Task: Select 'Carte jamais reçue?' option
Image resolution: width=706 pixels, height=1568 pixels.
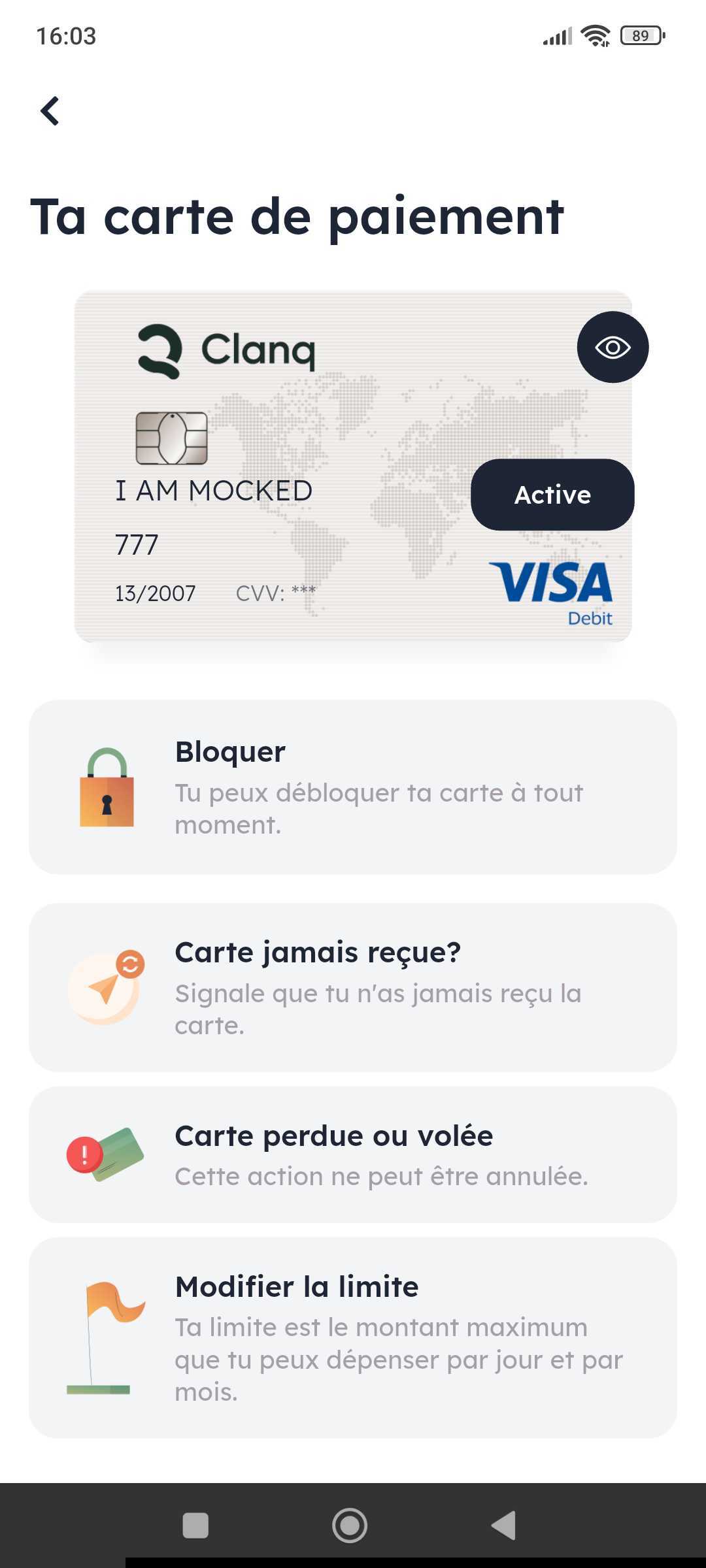Action: [x=353, y=987]
